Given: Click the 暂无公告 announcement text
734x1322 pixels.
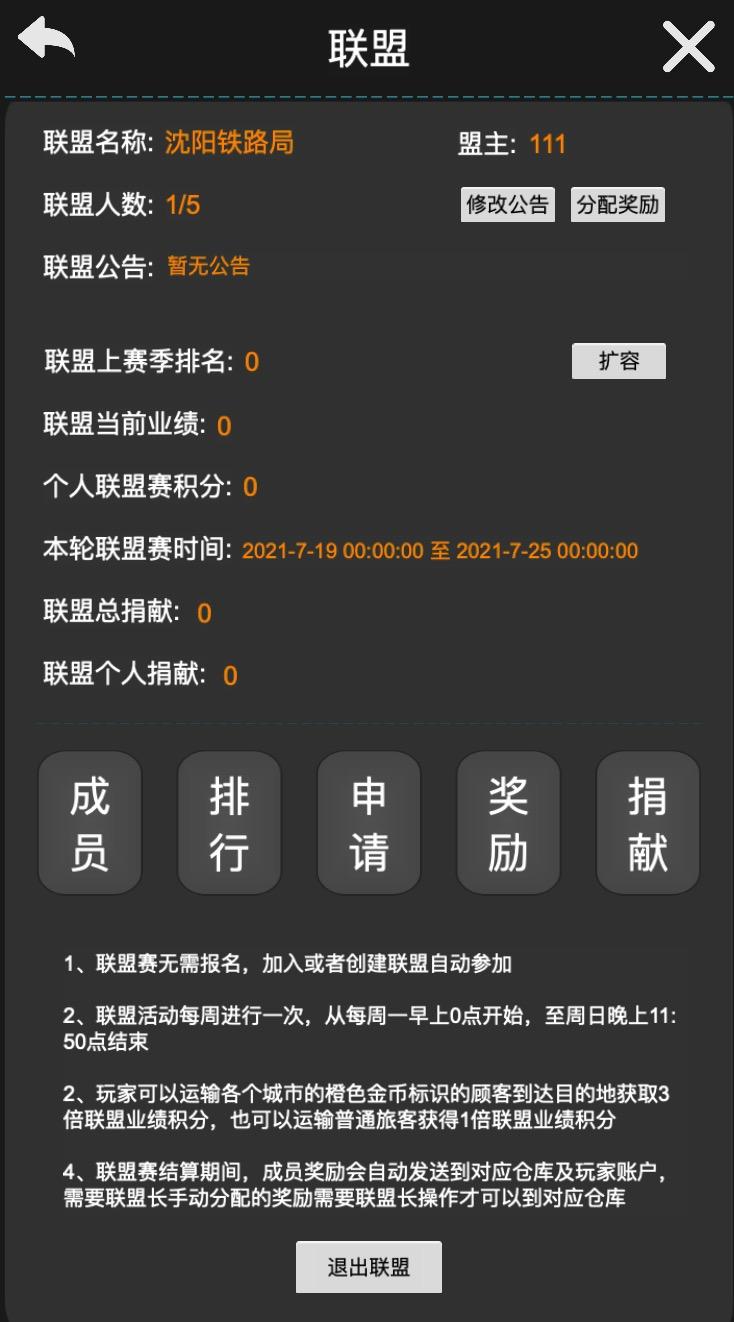Looking at the screenshot, I should tap(207, 266).
